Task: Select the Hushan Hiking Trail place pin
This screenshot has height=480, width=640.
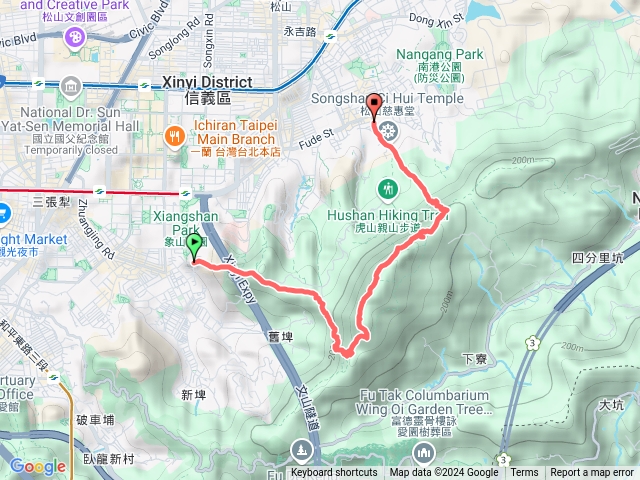Action: (x=388, y=188)
